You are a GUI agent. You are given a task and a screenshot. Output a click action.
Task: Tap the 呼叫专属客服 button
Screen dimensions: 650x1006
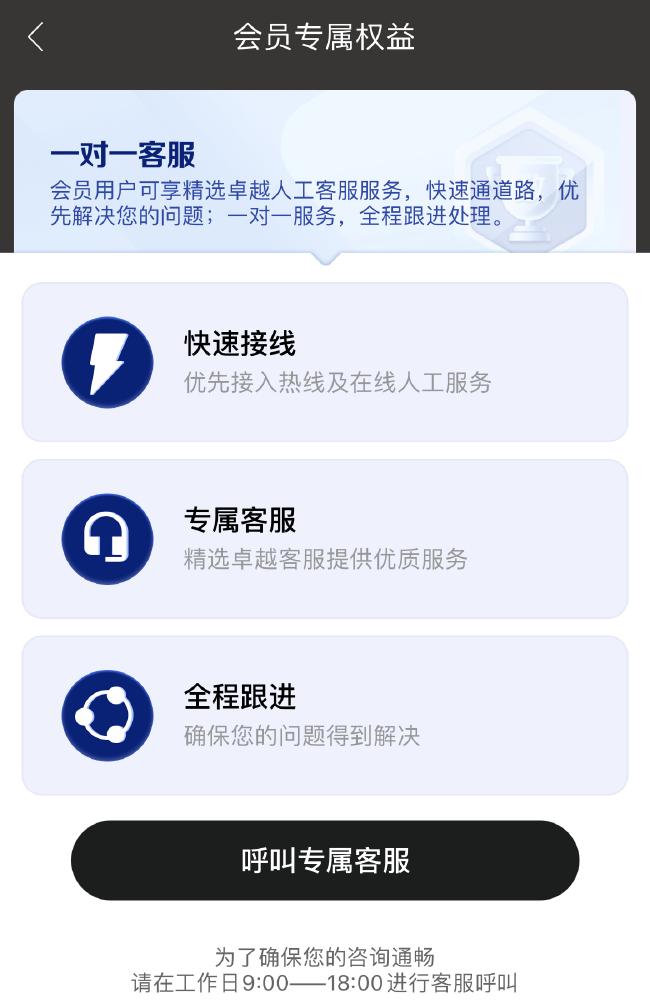pos(325,861)
